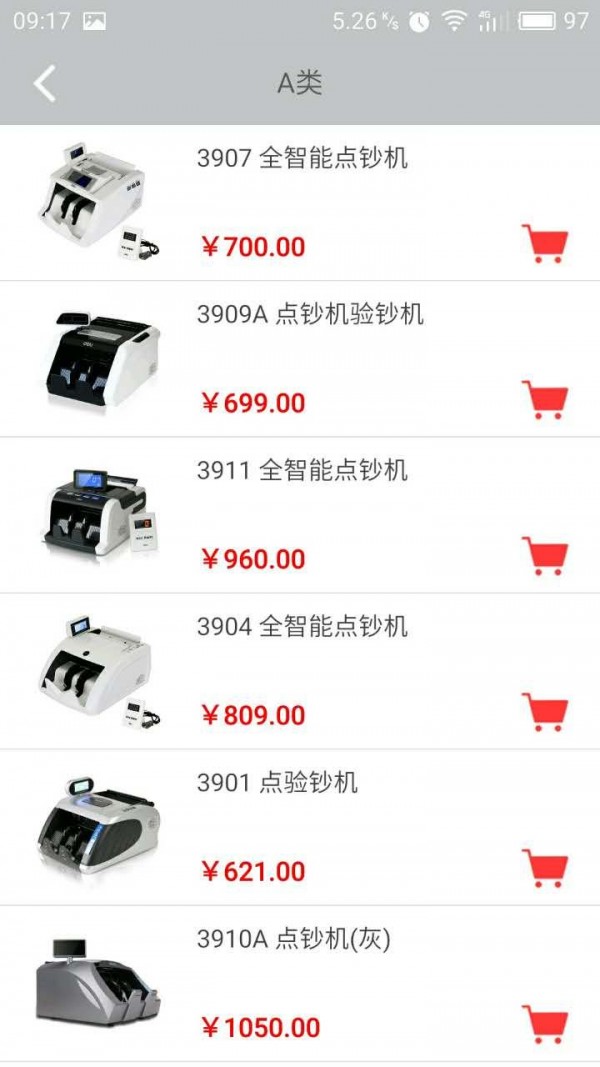
Task: Add 3904 全智能点钞机 to cart
Action: point(545,712)
